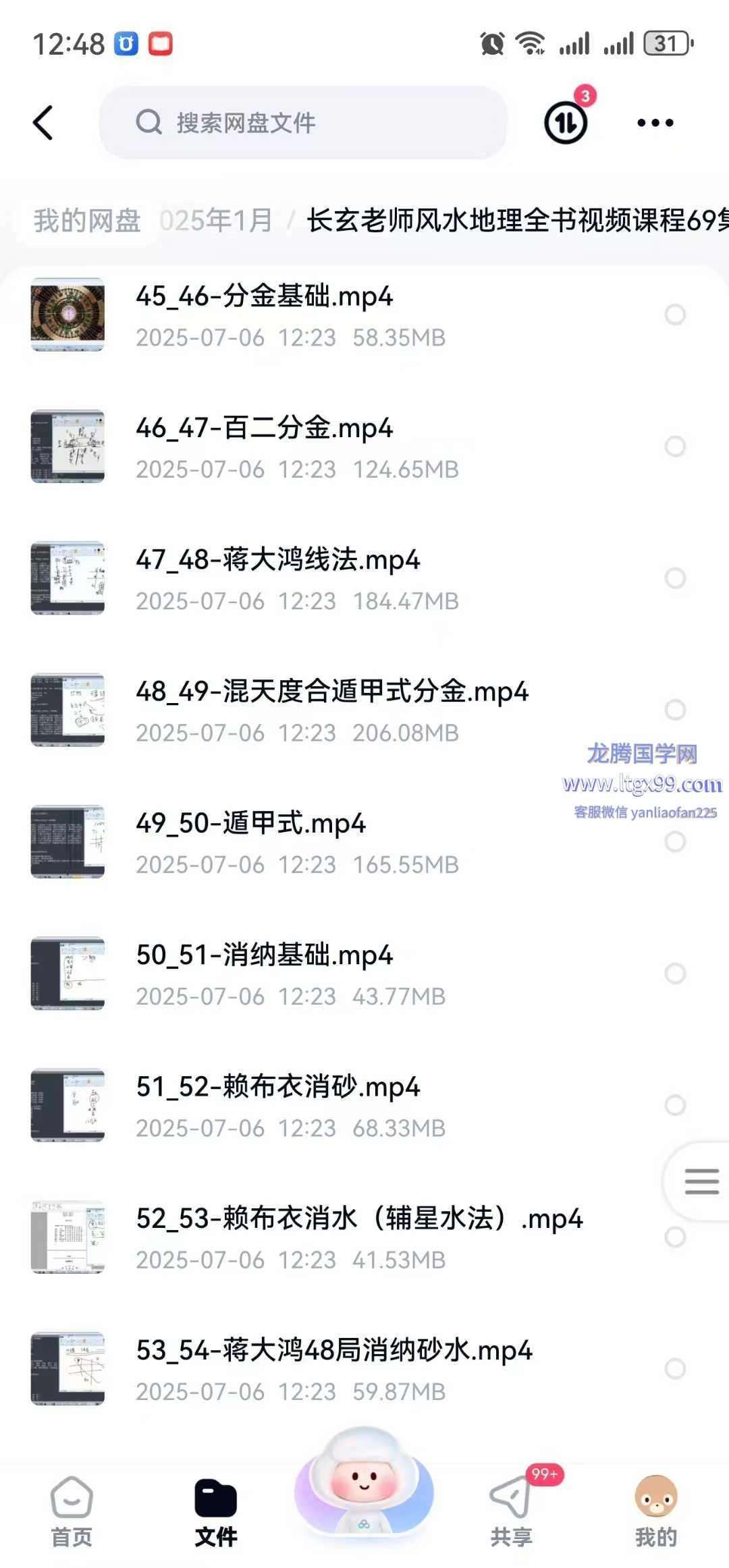Go to 我的网盘 in the breadcrumb

[x=87, y=221]
